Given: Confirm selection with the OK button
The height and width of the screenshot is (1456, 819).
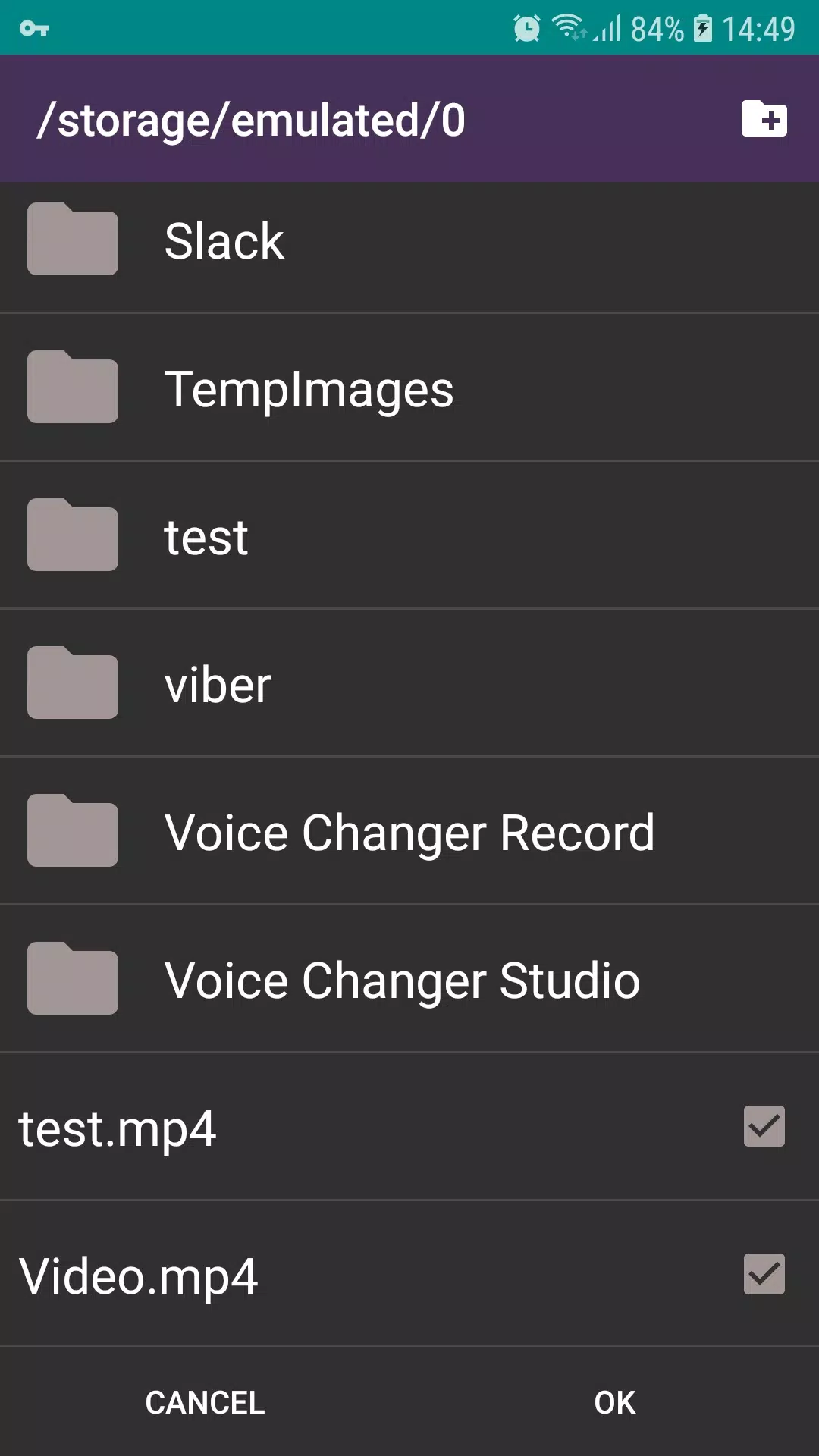Looking at the screenshot, I should (614, 1403).
